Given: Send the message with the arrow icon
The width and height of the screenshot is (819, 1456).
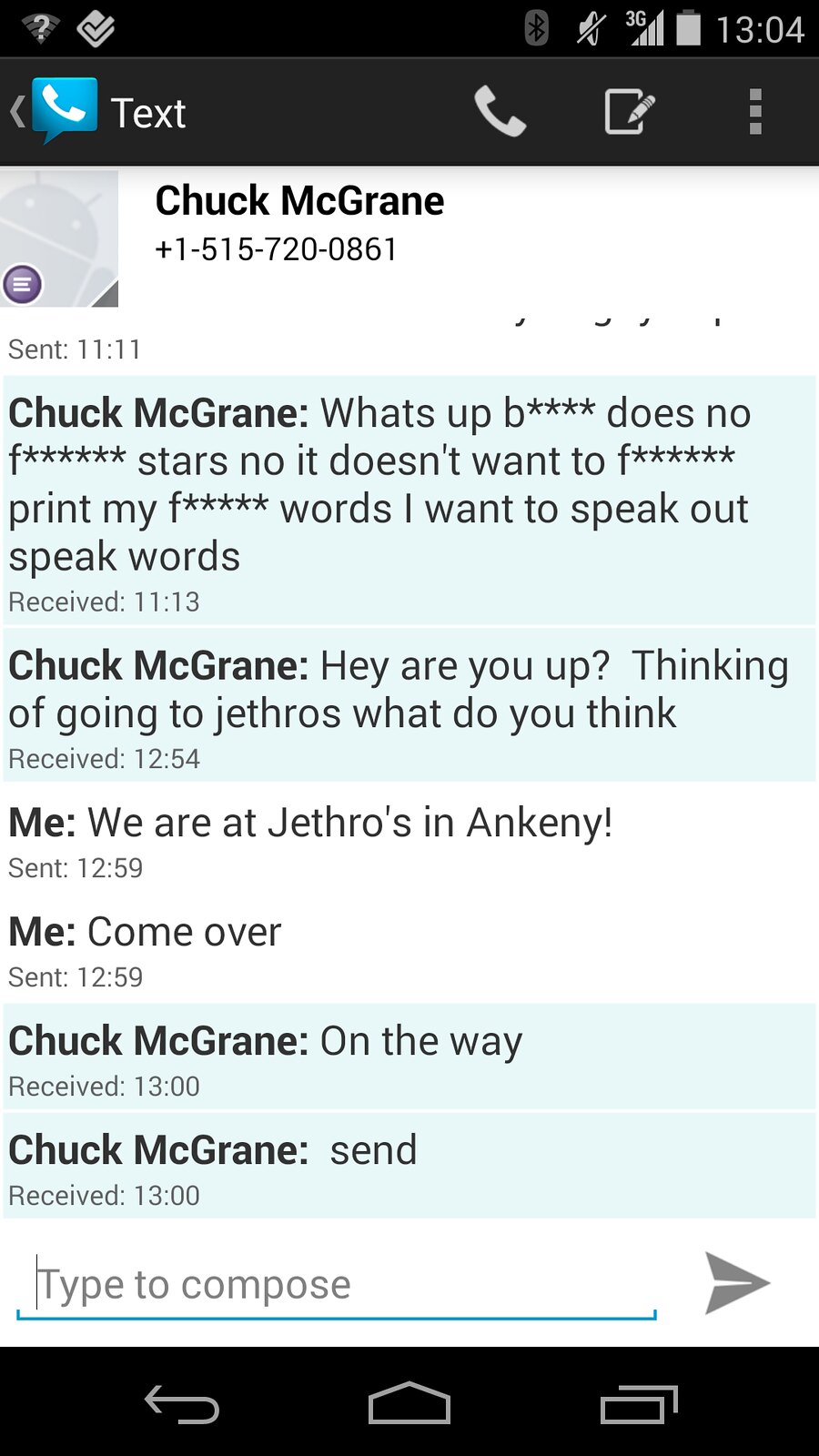Looking at the screenshot, I should pyautogui.click(x=736, y=1283).
